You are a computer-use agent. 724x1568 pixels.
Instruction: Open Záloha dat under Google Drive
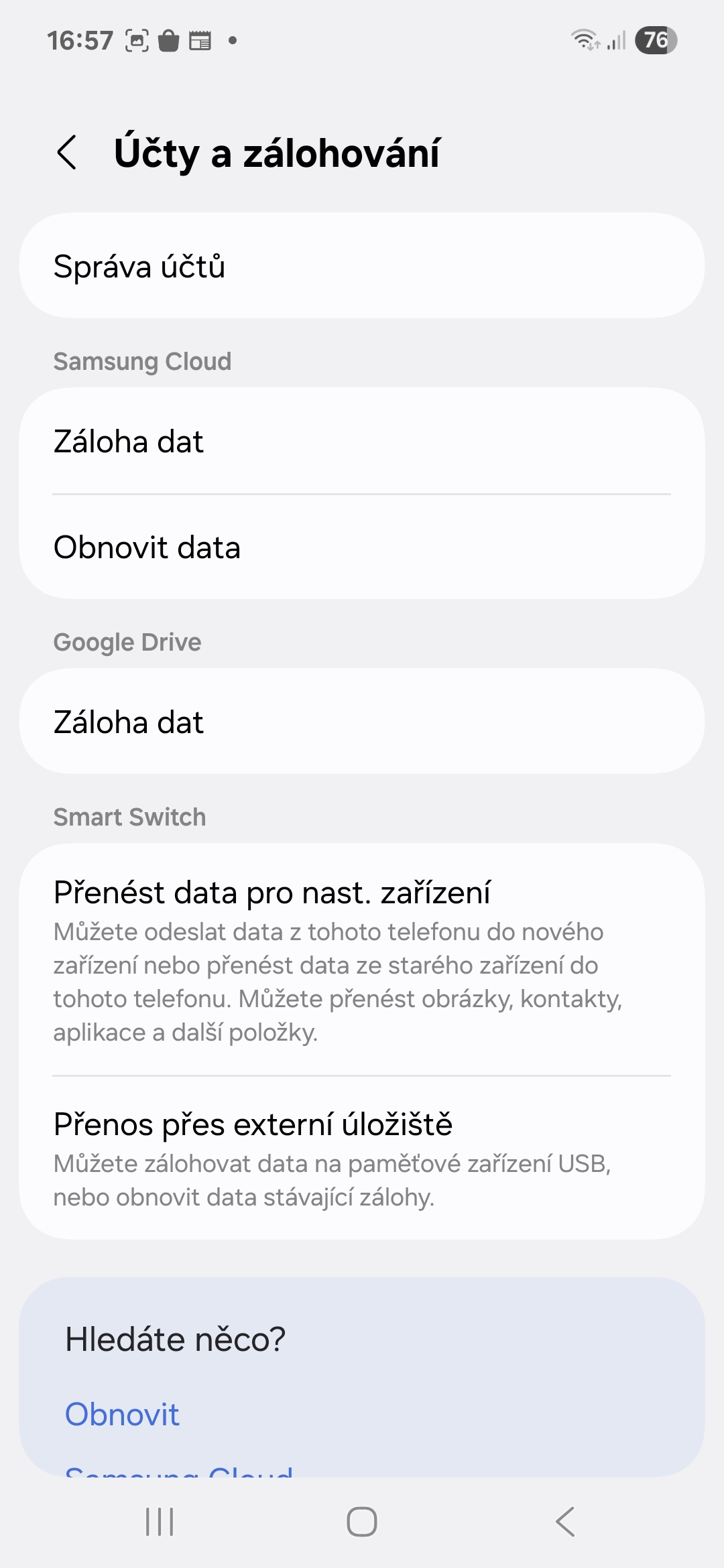point(362,722)
